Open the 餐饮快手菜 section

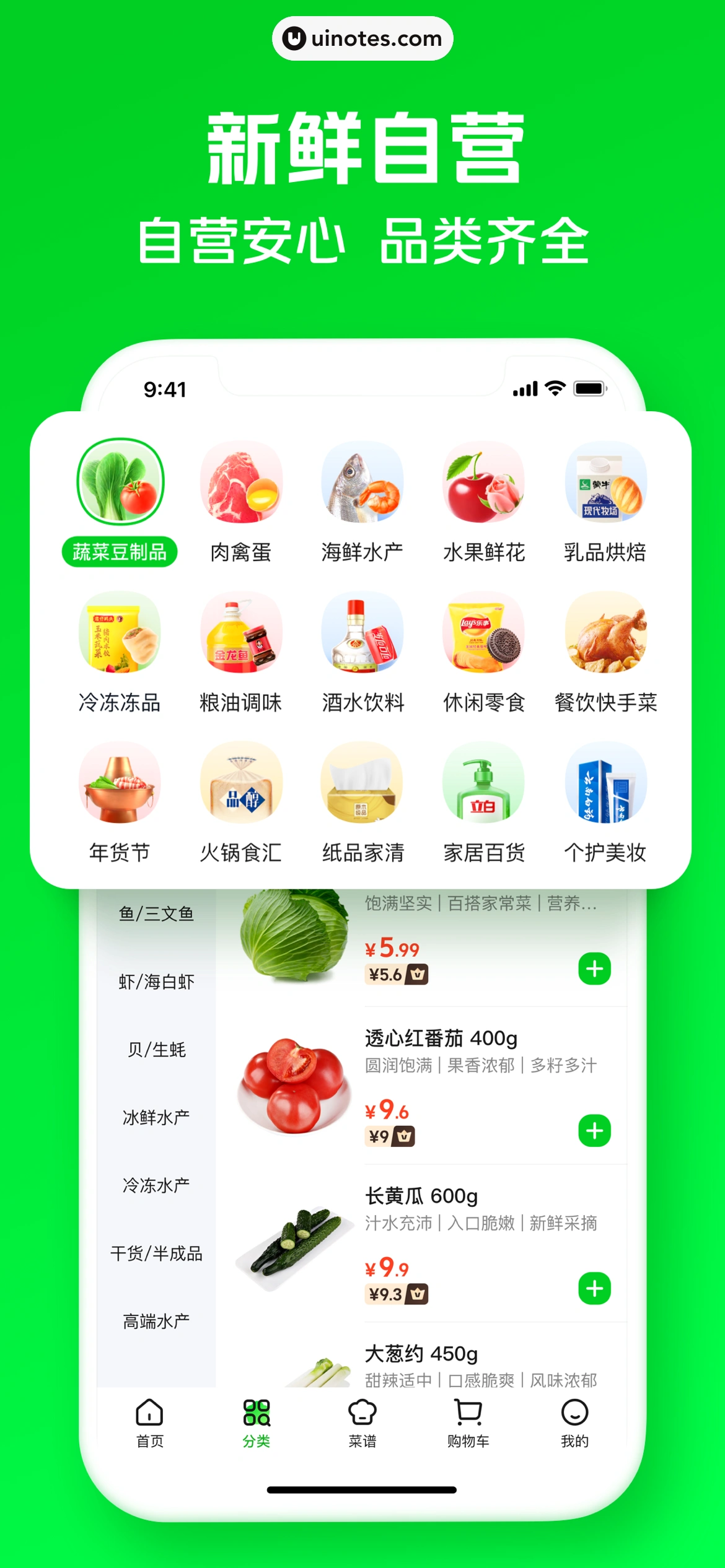604,634
